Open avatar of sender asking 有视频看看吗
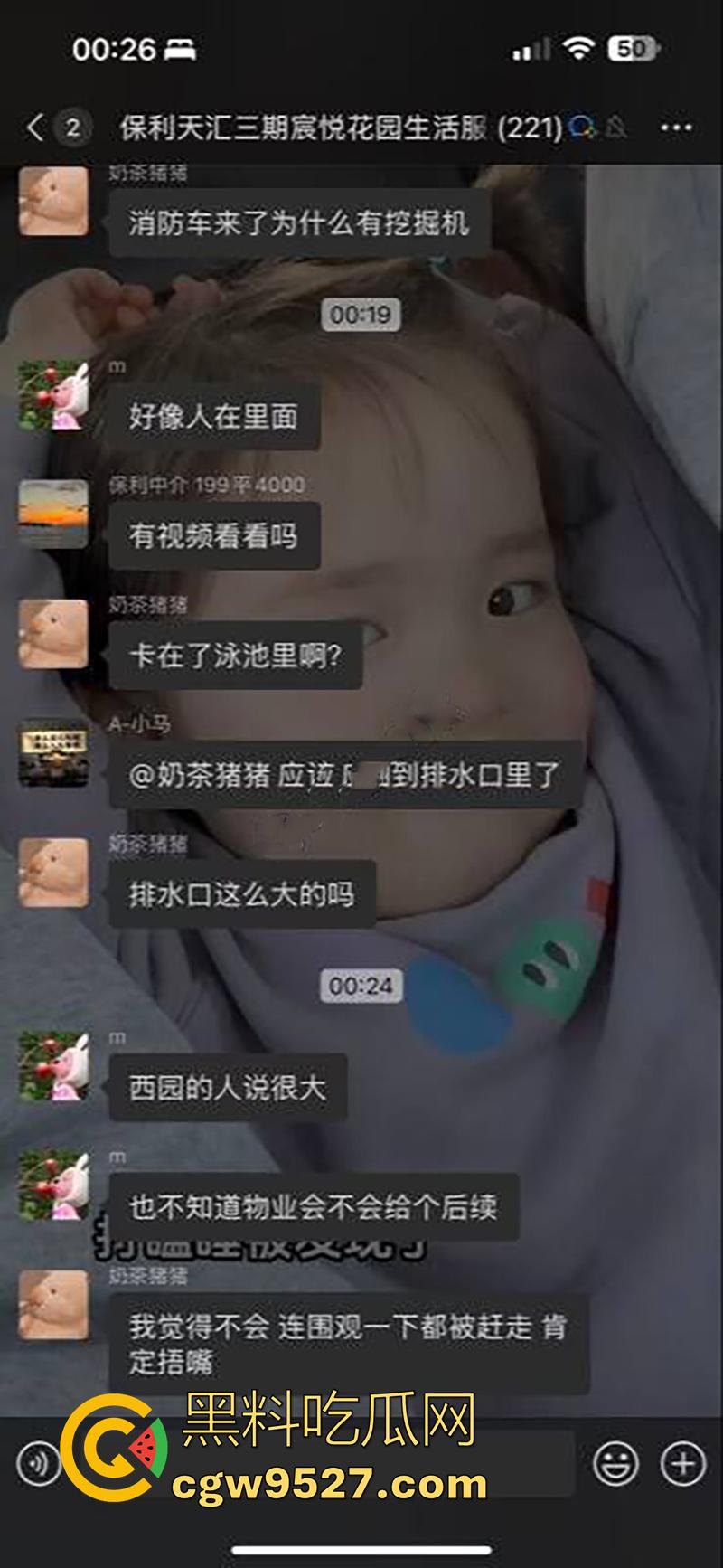 coord(54,515)
